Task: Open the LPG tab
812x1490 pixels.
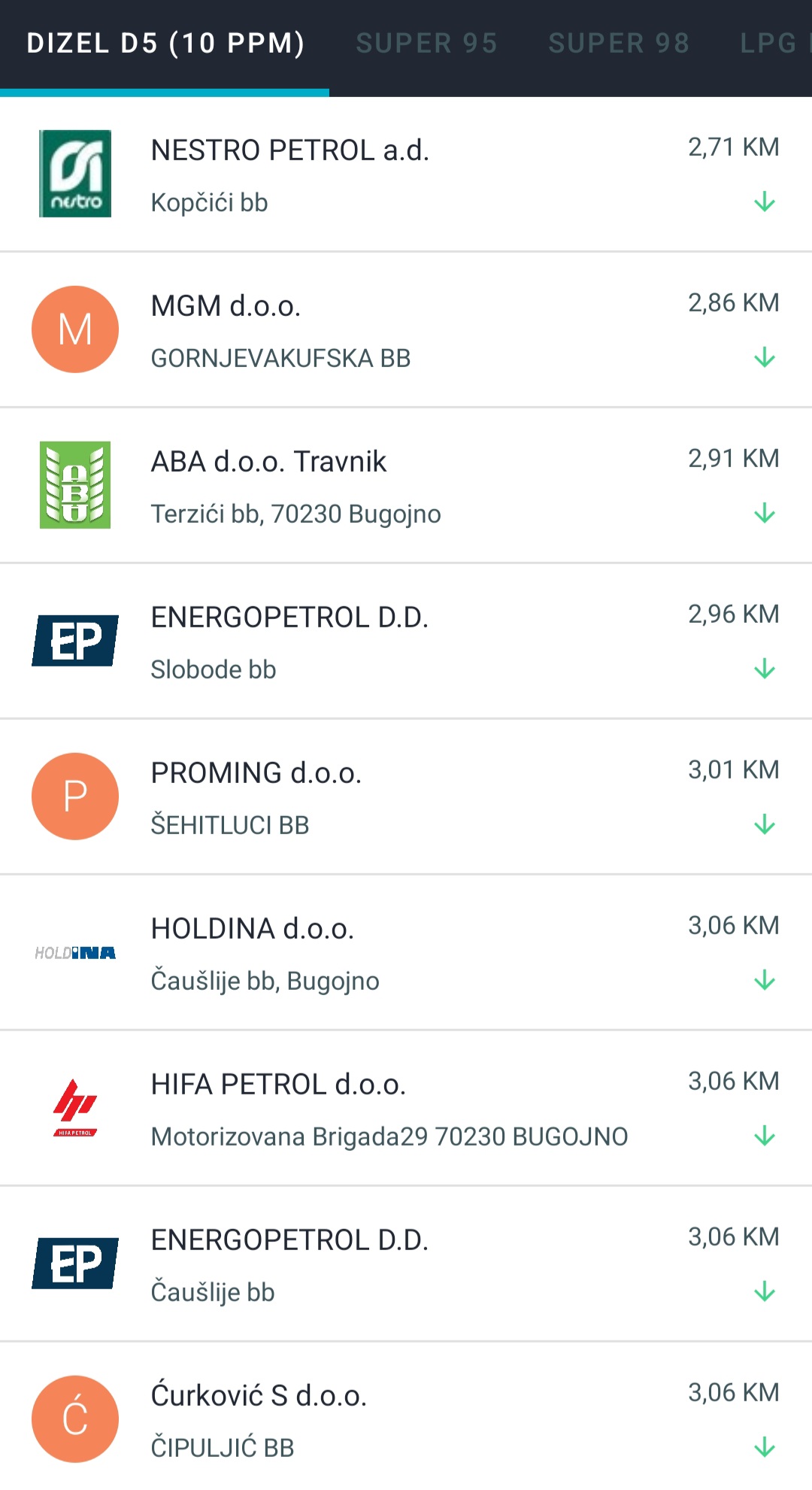Action: 768,44
